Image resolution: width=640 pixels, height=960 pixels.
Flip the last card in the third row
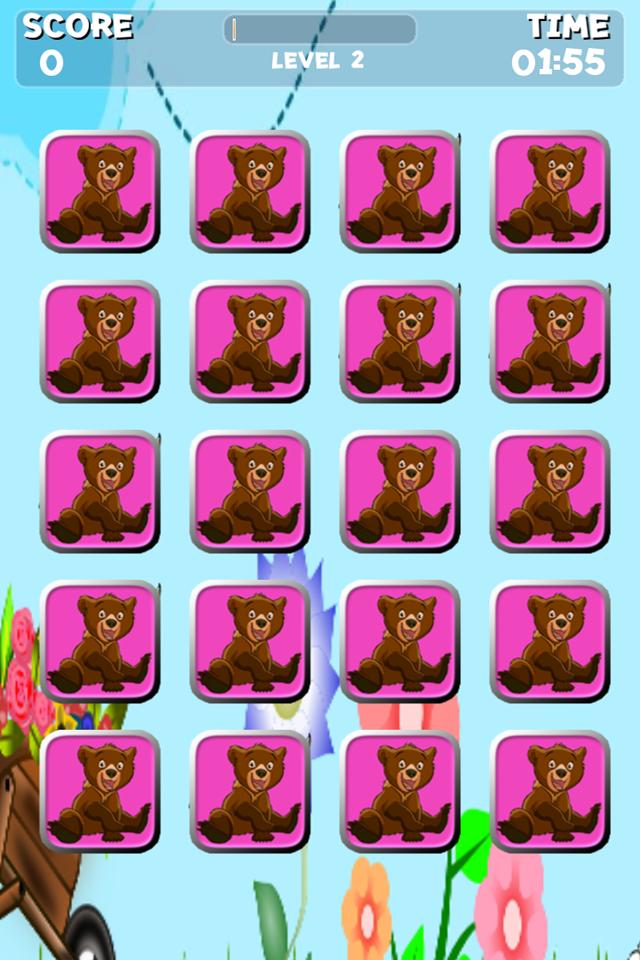click(x=550, y=491)
